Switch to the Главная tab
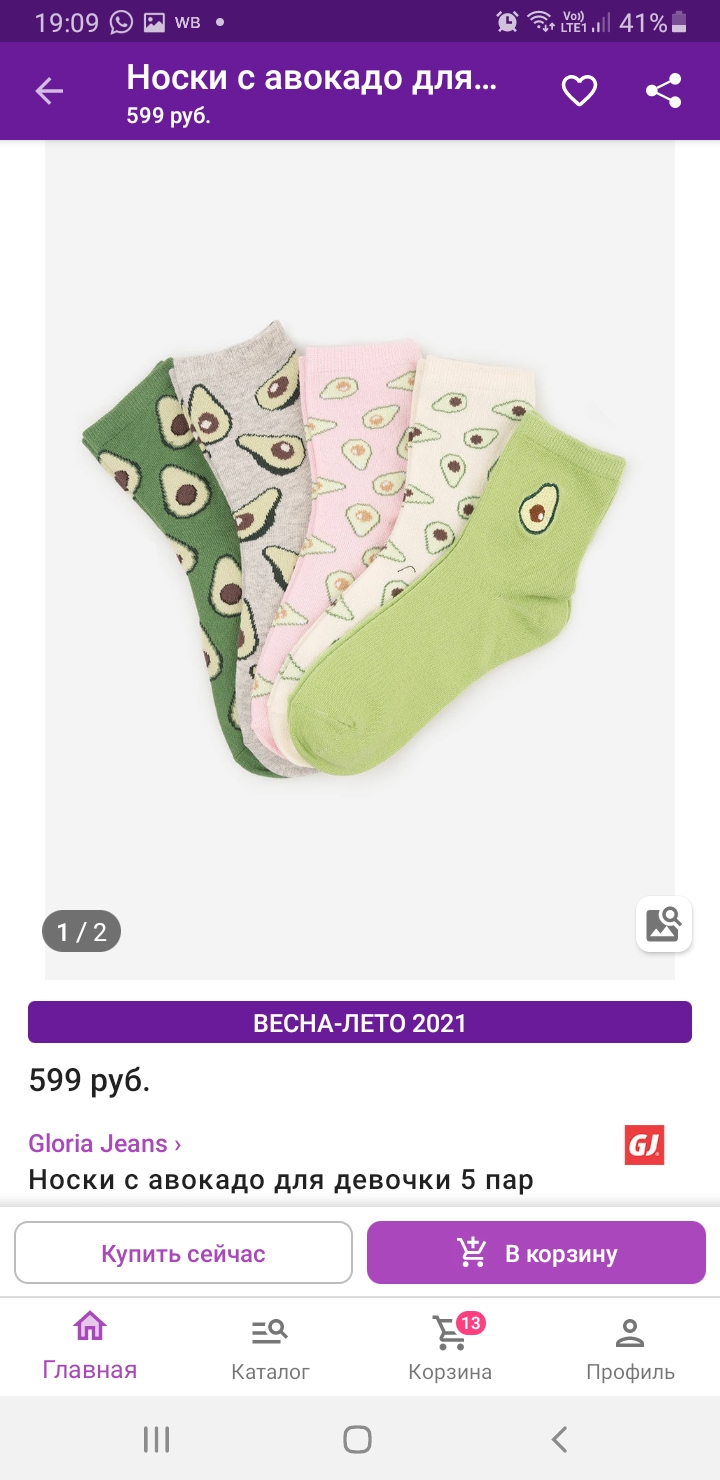This screenshot has width=720, height=1480. tap(90, 1346)
